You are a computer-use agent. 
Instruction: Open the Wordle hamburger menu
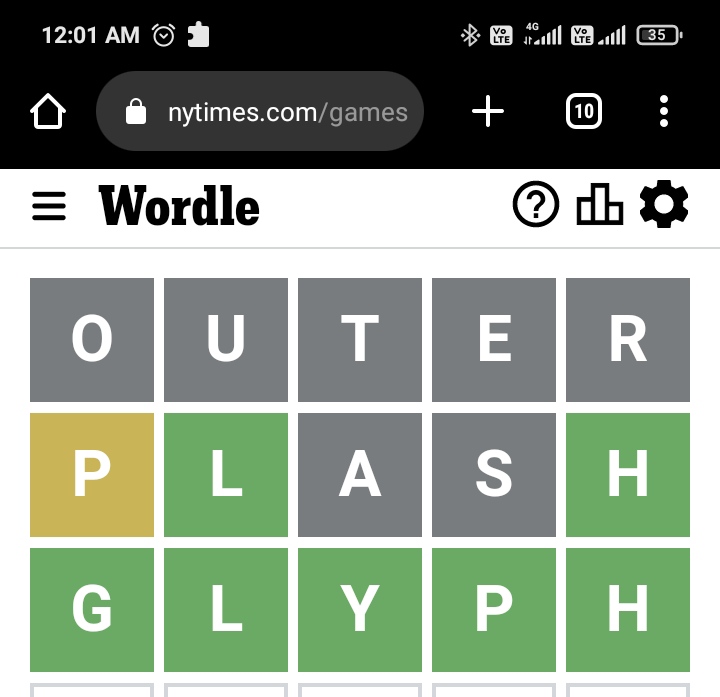coord(49,207)
